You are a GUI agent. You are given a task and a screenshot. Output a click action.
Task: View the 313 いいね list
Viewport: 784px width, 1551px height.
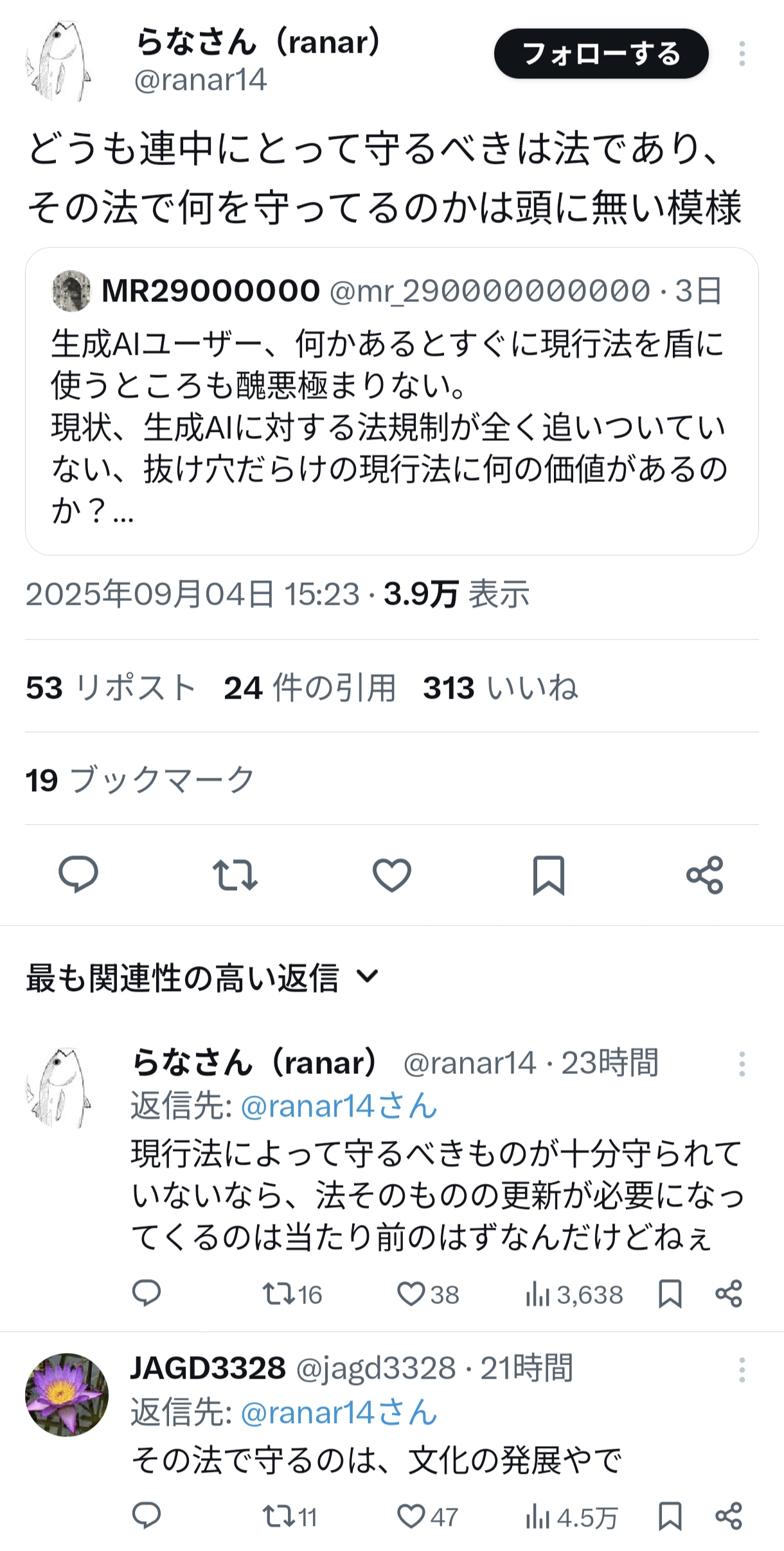500,687
